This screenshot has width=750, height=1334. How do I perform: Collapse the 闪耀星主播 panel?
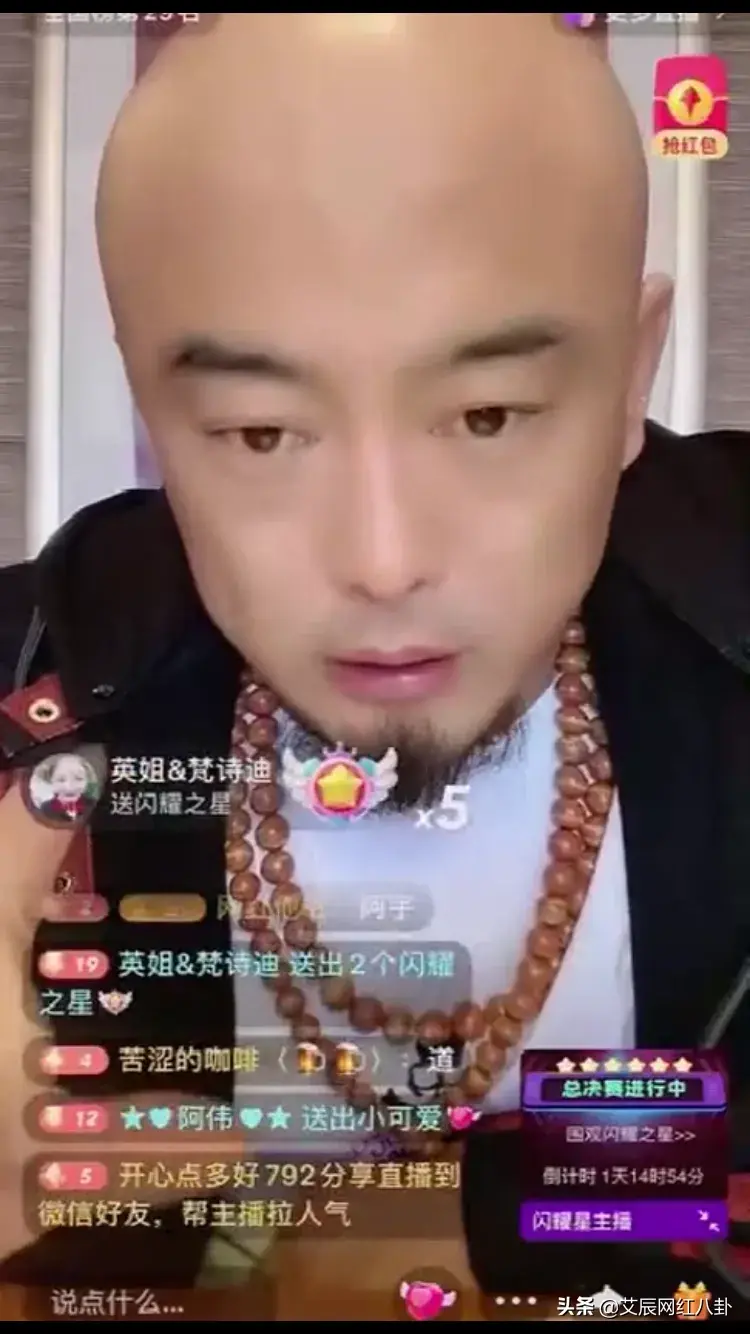click(x=708, y=1221)
